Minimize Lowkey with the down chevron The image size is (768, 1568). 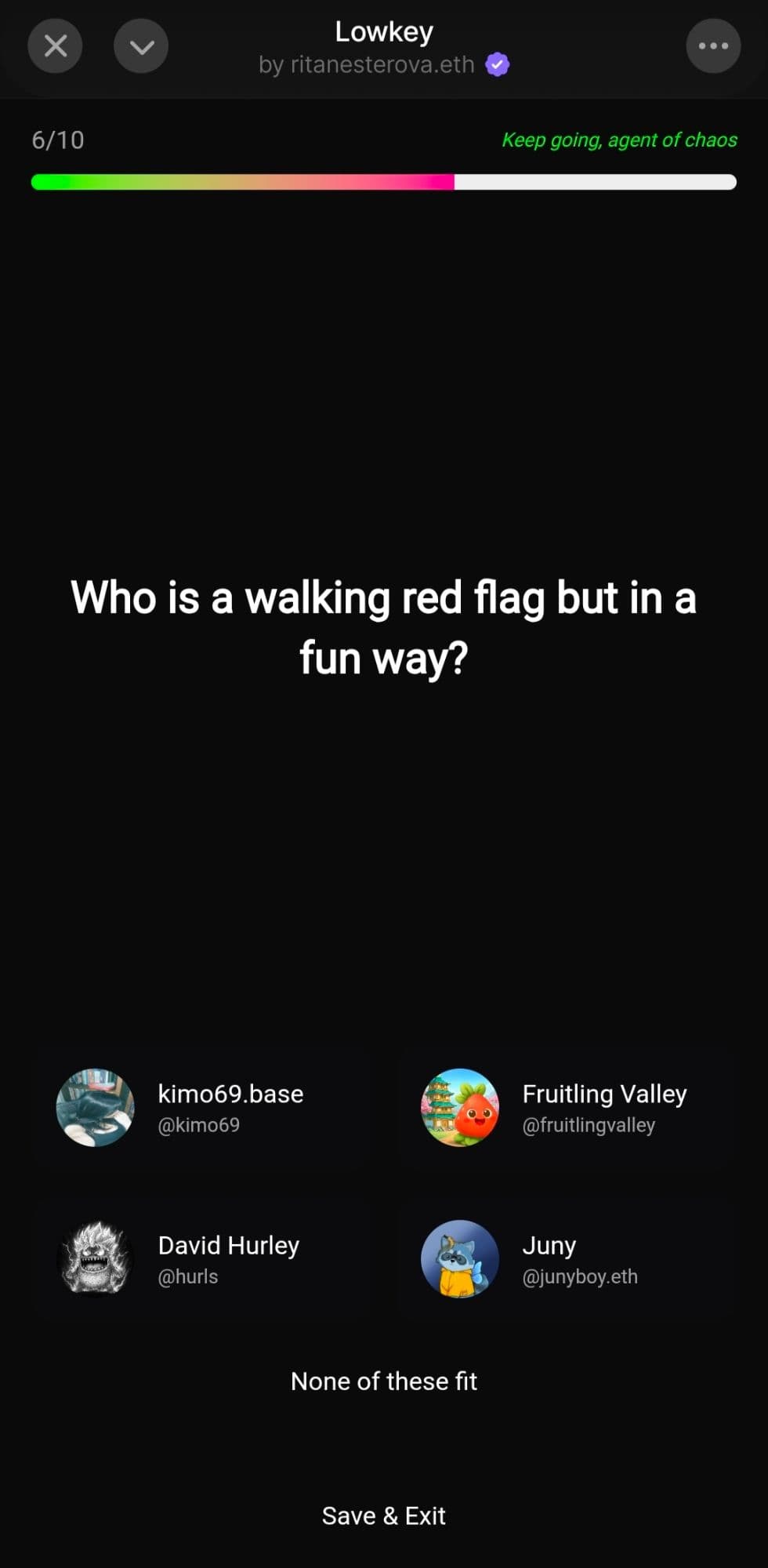coord(141,46)
